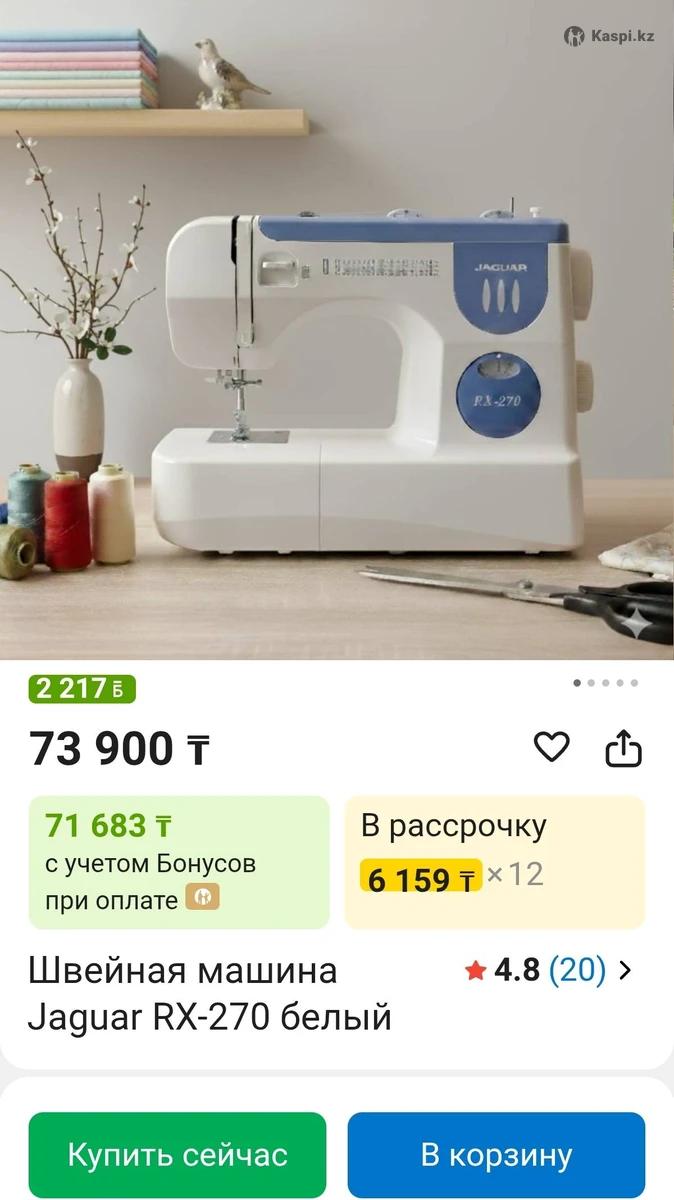Open the sewing machine product photo
Screen dimensions: 674x1200
337,330
